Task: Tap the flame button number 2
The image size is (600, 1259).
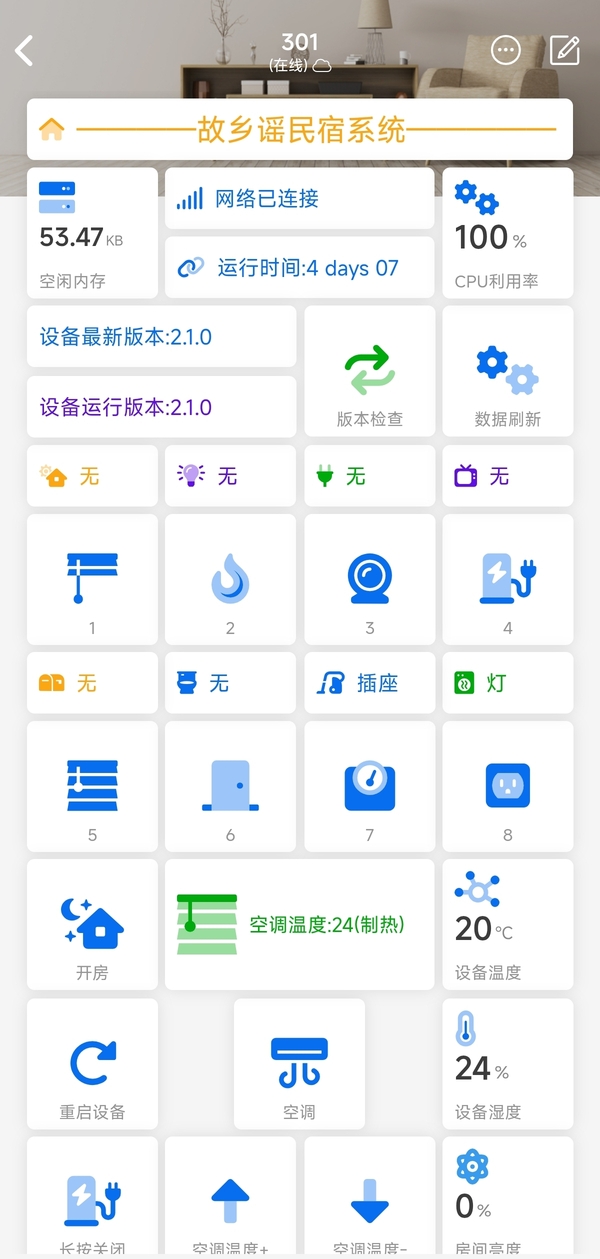Action: [230, 580]
